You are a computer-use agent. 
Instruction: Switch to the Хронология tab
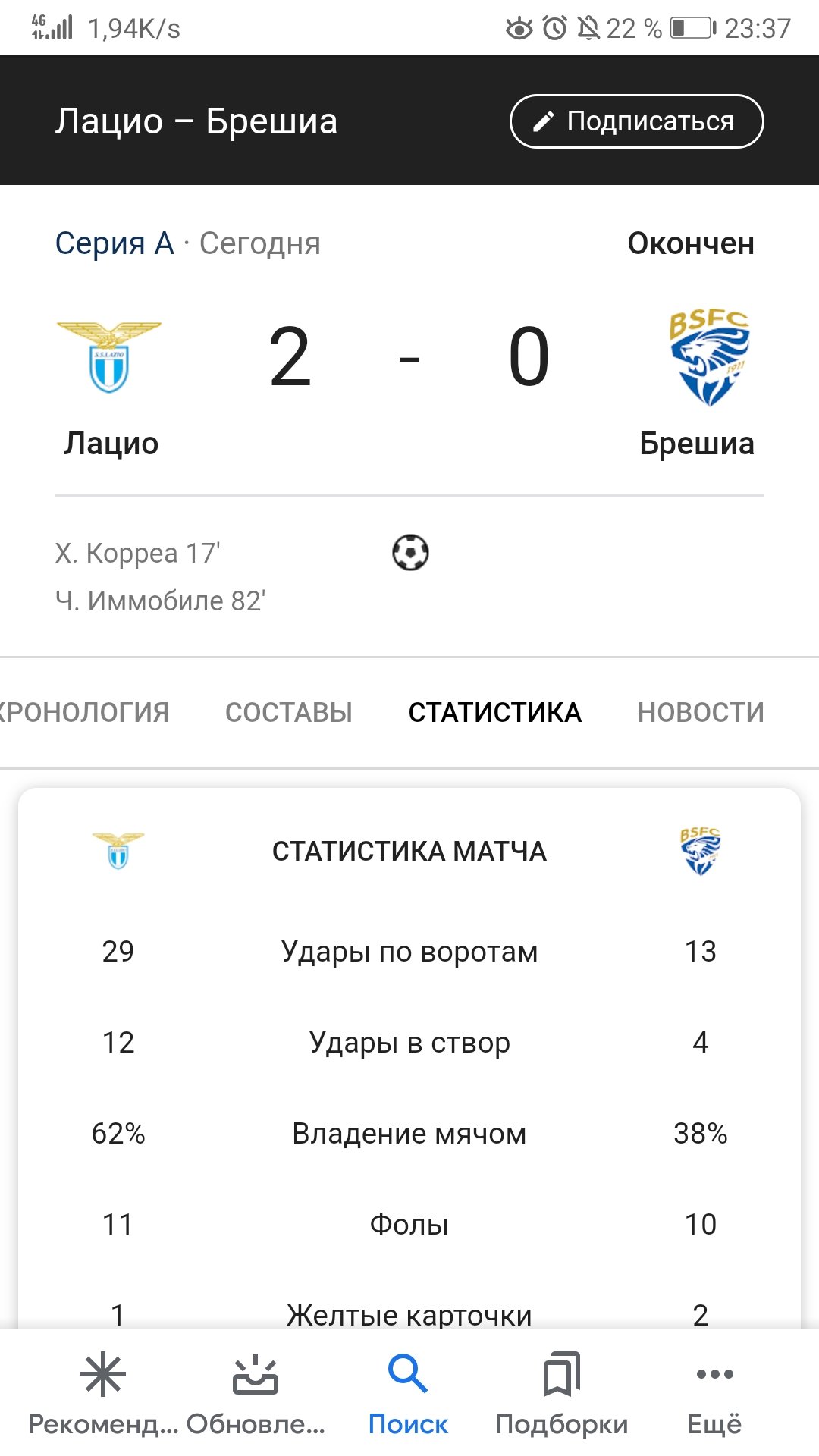pos(83,712)
